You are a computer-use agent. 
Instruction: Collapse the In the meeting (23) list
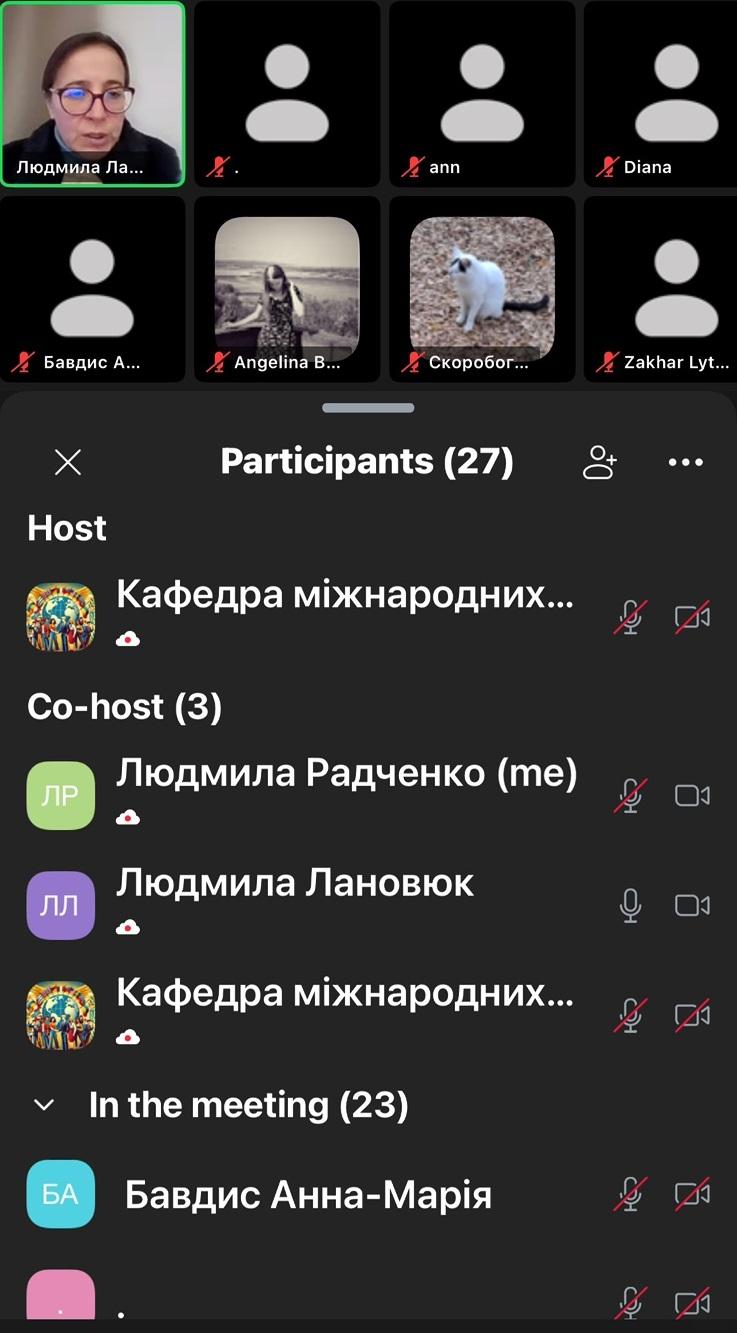(x=44, y=1105)
